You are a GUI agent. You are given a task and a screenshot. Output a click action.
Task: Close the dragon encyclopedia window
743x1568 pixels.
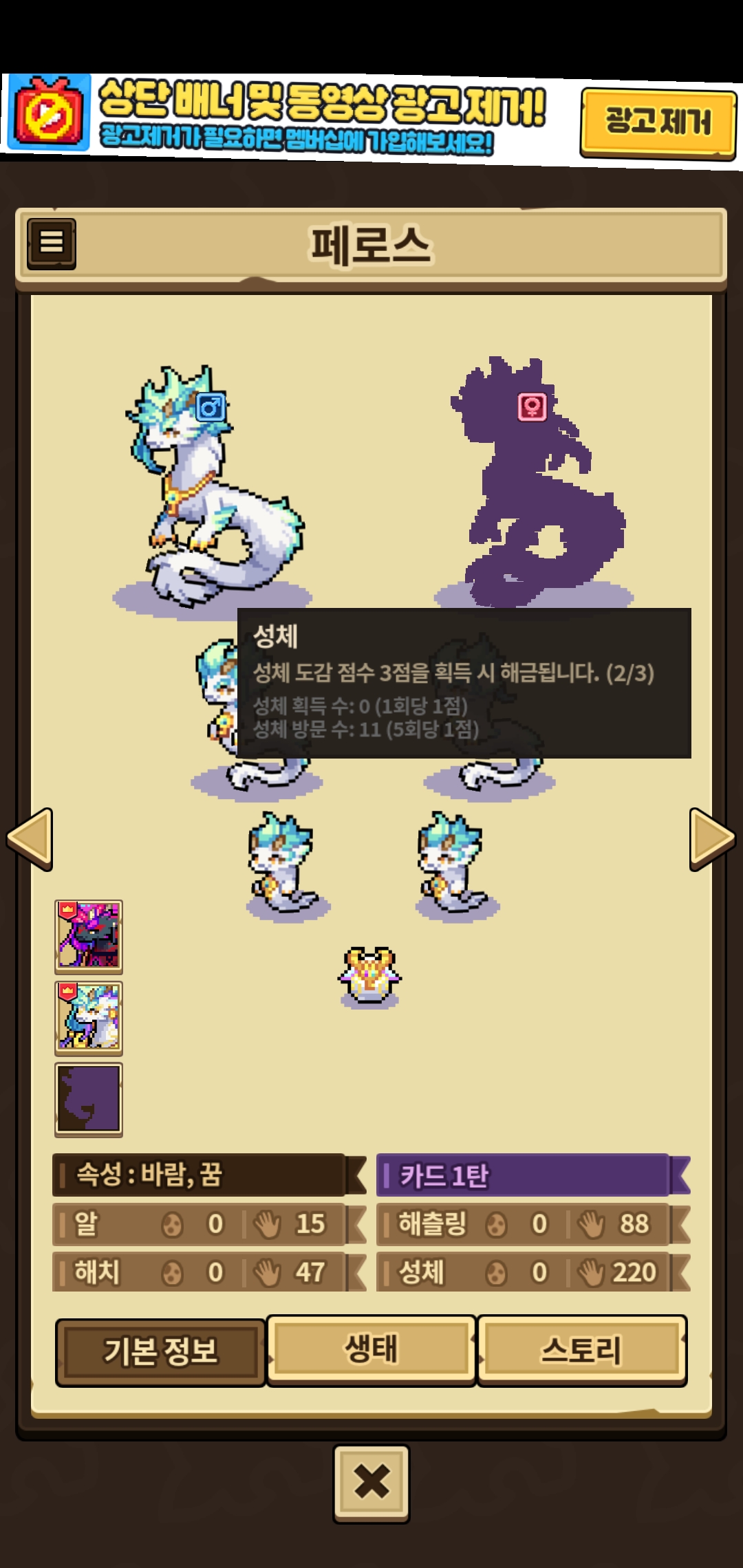coord(371,1482)
